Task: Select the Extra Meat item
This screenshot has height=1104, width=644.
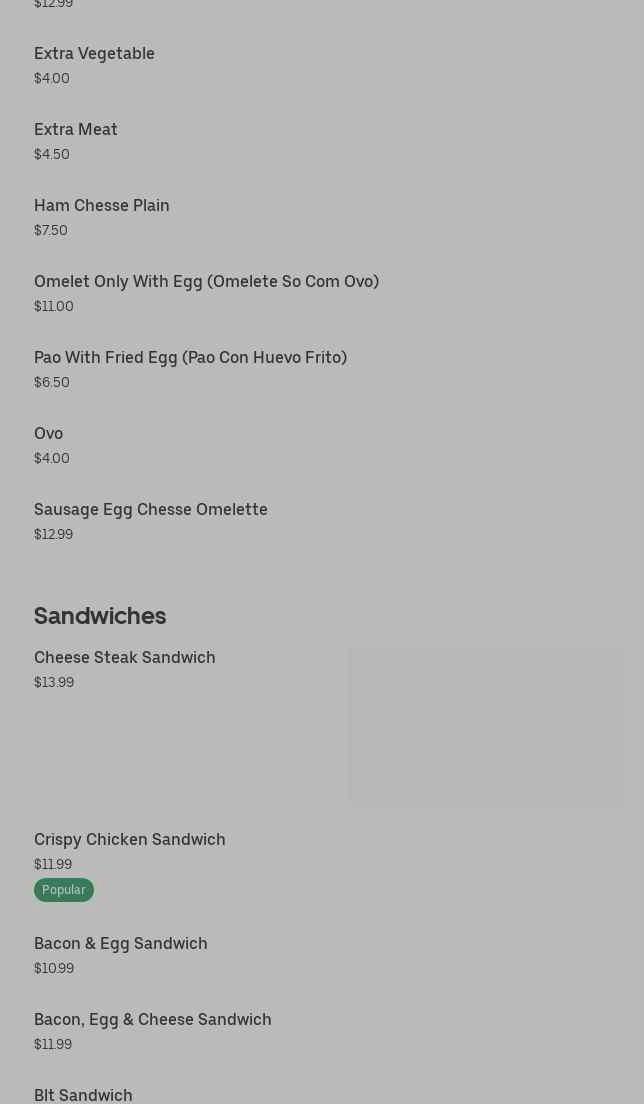Action: [x=76, y=130]
